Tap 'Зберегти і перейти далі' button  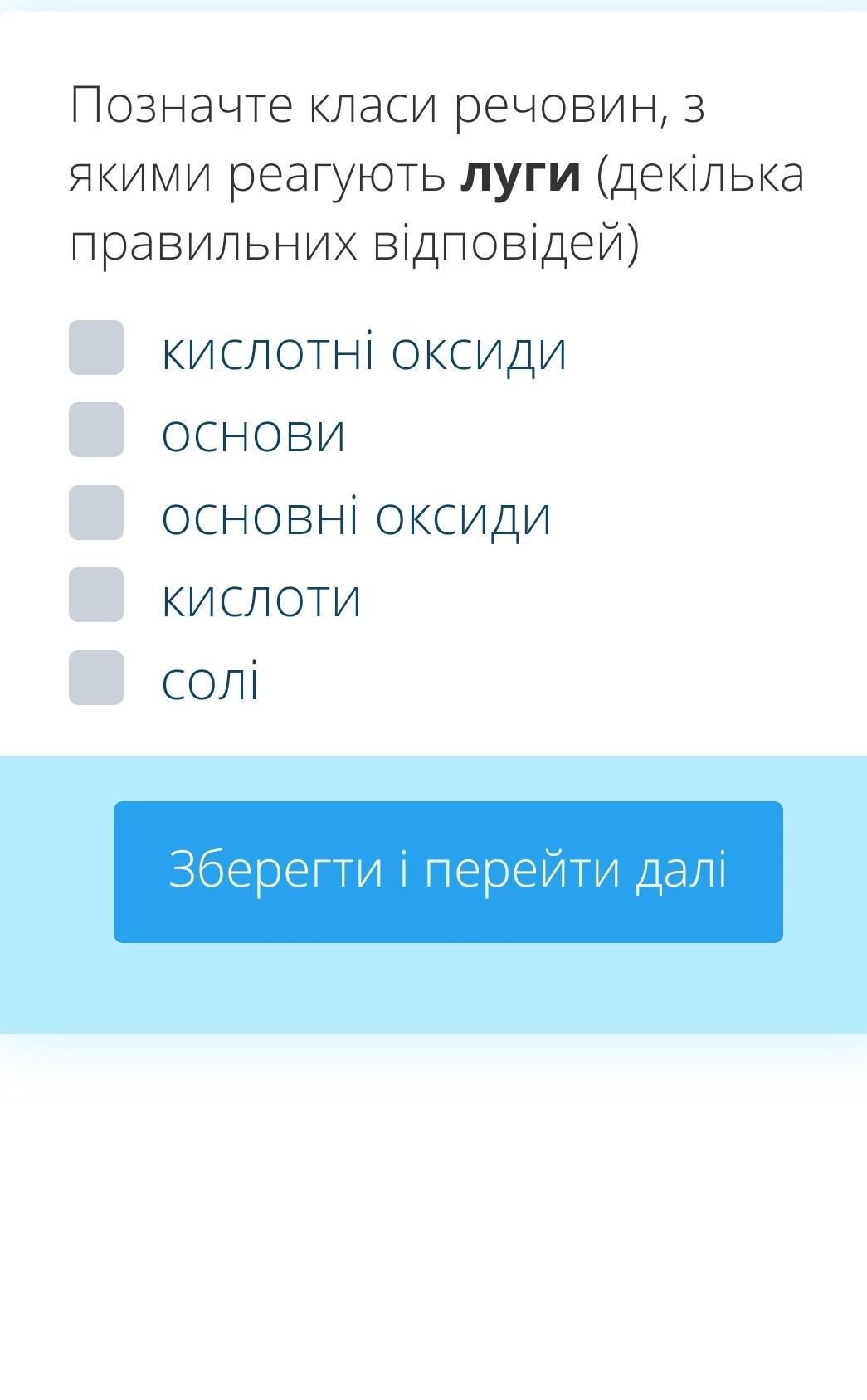point(448,872)
